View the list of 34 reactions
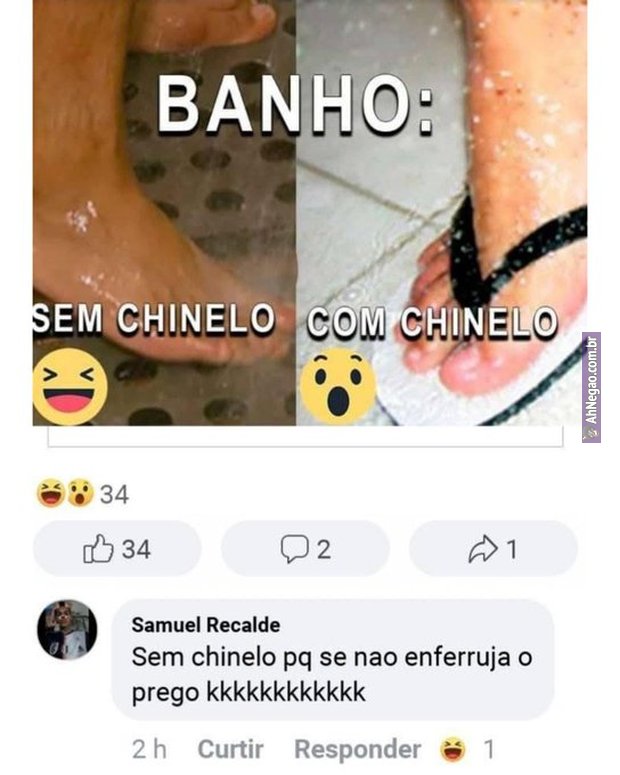The height and width of the screenshot is (775, 620). tap(82, 494)
